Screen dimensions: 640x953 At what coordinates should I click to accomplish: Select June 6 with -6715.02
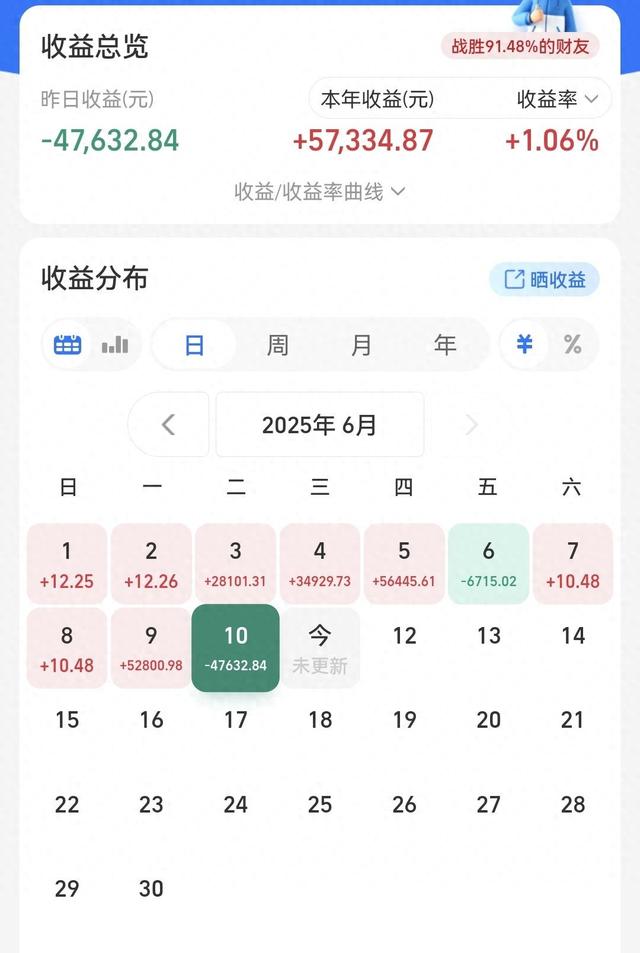coord(488,564)
